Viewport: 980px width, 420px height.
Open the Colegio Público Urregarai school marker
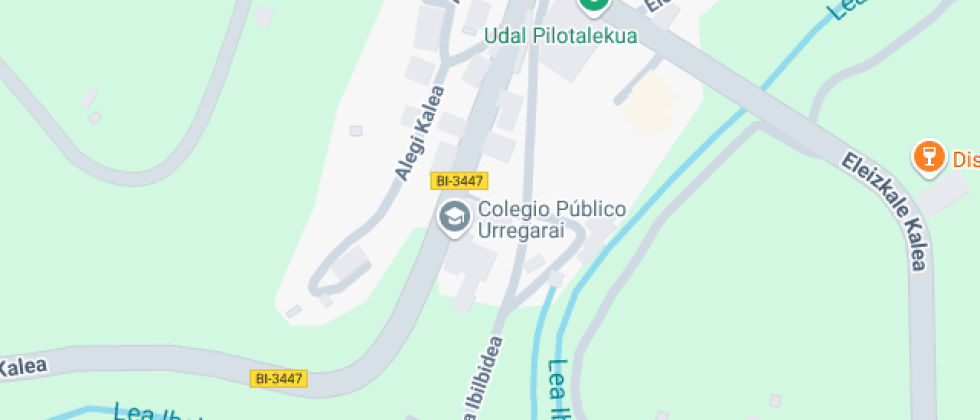click(x=454, y=217)
